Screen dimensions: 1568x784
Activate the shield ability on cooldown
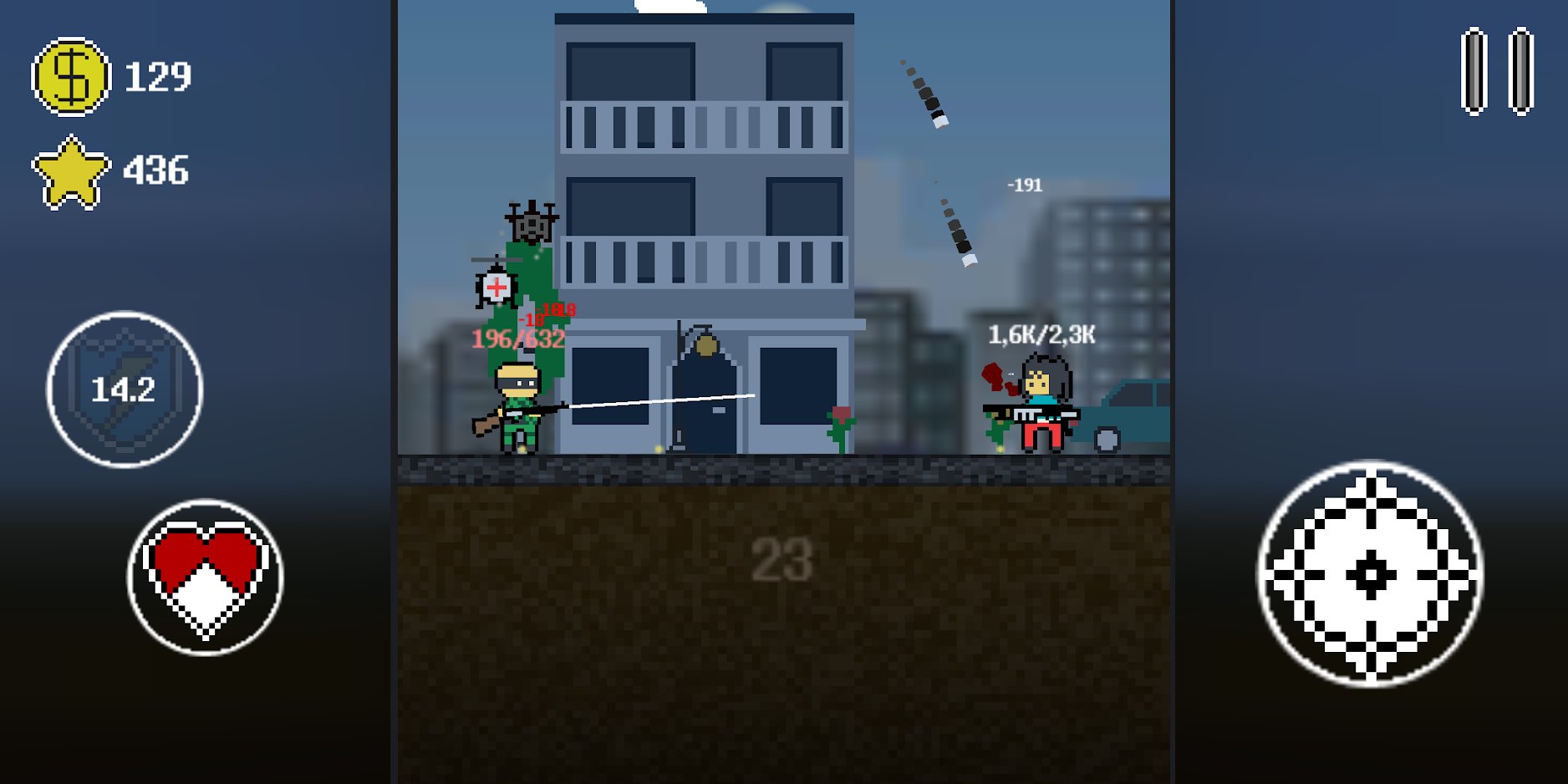coord(125,389)
